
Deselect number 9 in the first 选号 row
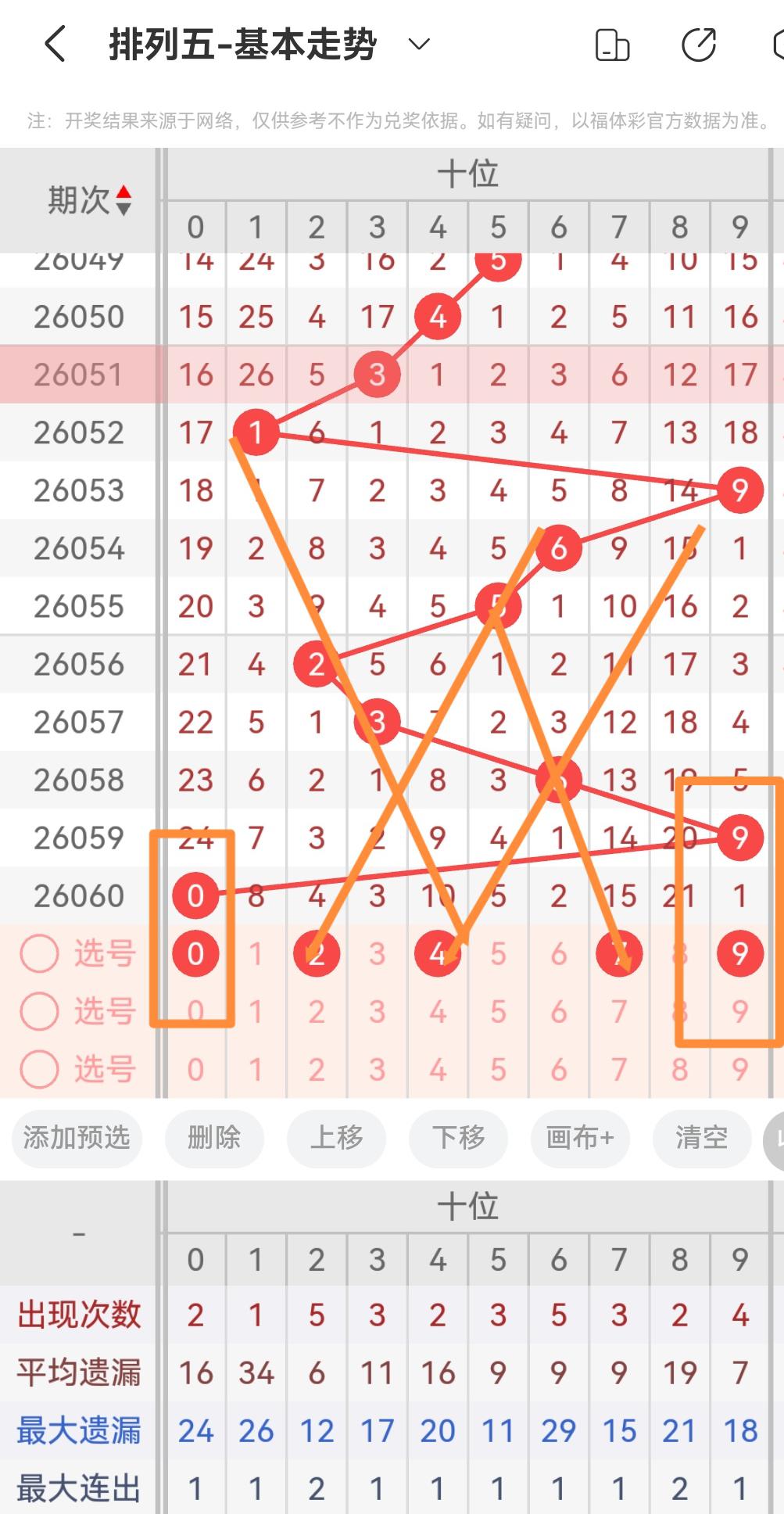[x=739, y=954]
